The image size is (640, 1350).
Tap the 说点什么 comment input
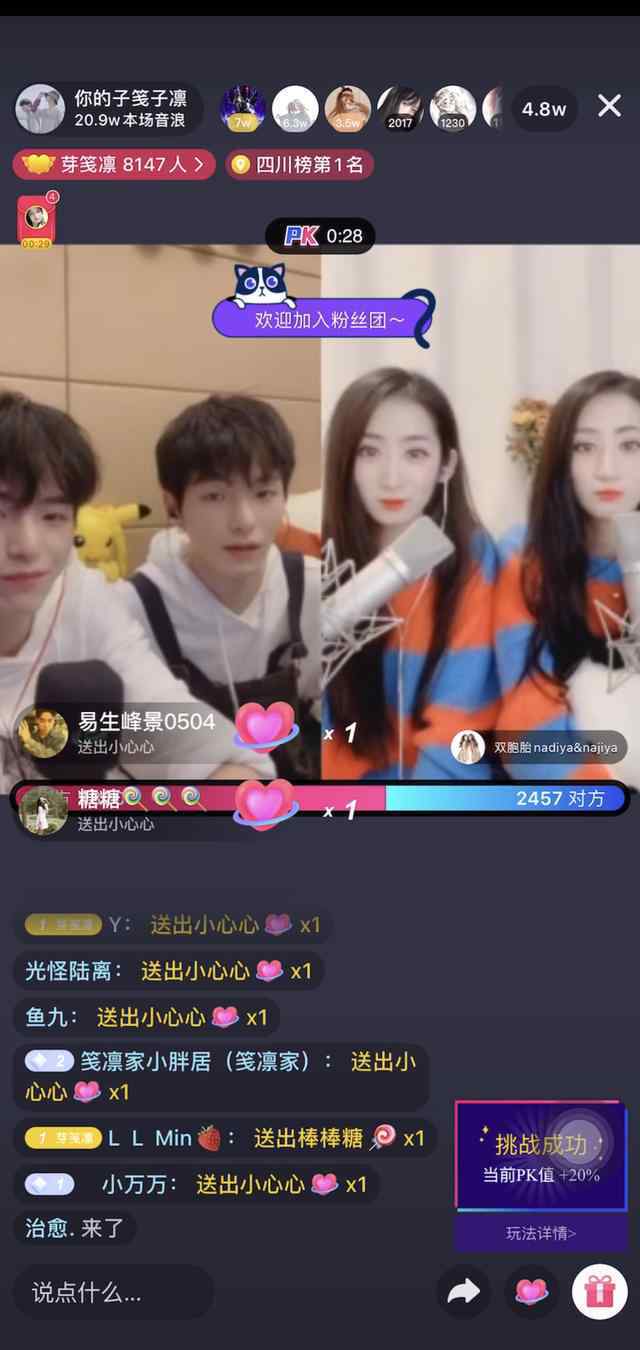pos(112,1292)
